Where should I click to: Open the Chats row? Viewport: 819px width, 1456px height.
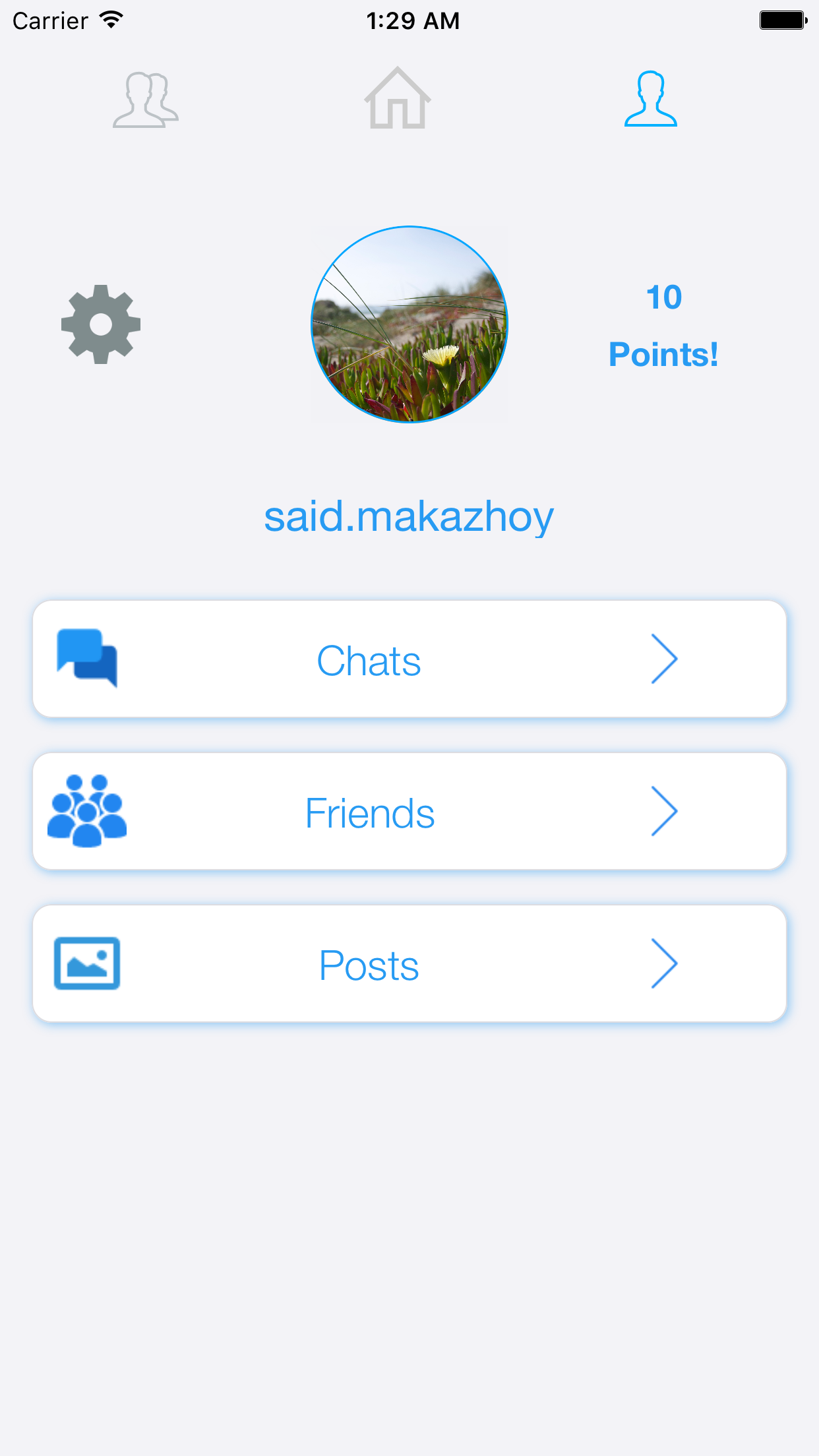tap(409, 659)
